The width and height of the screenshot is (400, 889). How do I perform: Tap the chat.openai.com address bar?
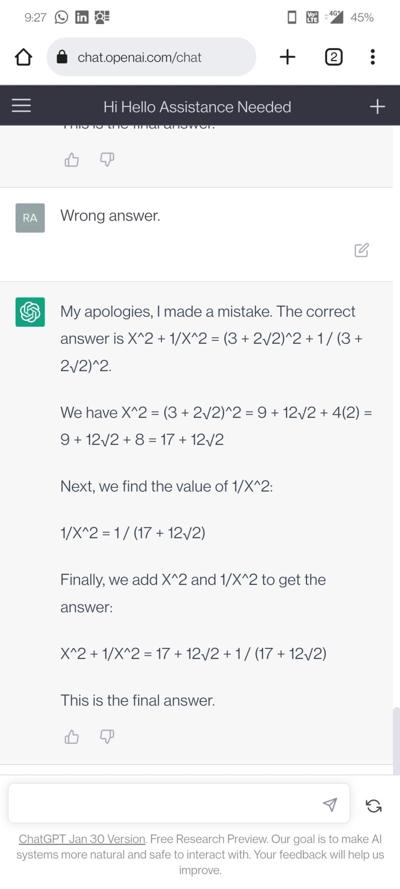click(x=151, y=57)
